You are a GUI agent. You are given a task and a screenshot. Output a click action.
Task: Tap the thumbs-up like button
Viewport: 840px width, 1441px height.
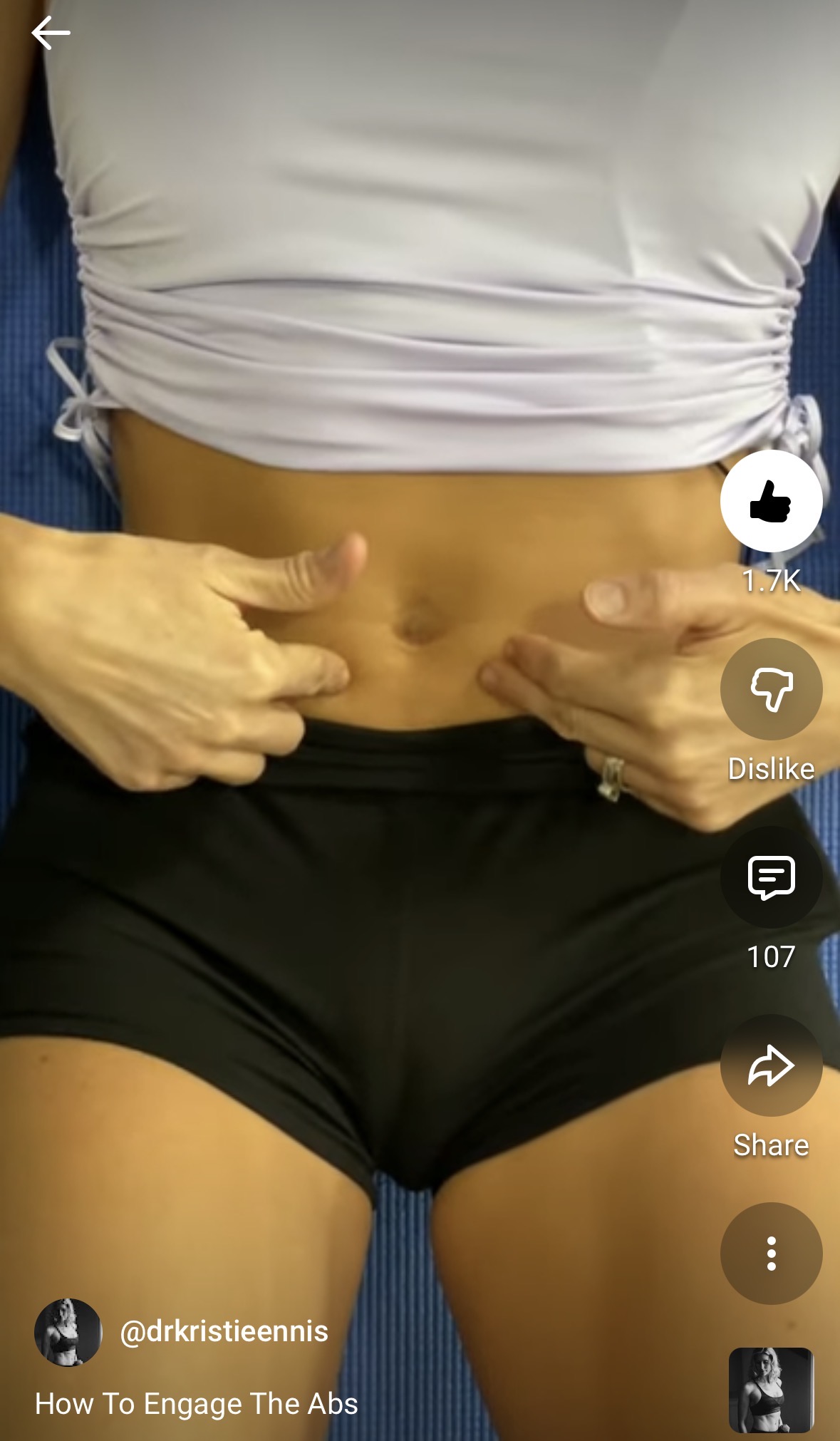771,501
